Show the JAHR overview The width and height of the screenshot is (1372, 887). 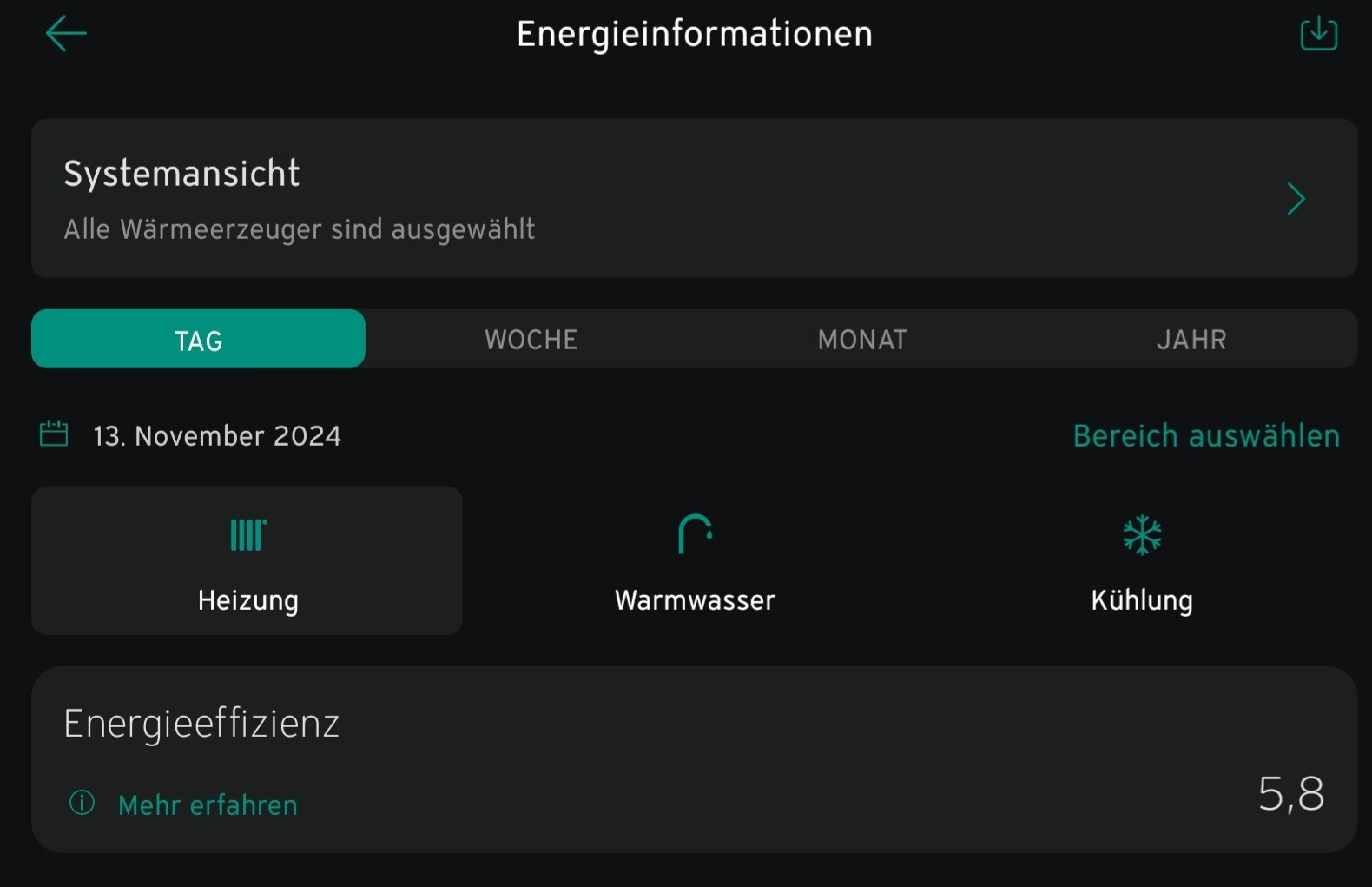coord(1191,340)
